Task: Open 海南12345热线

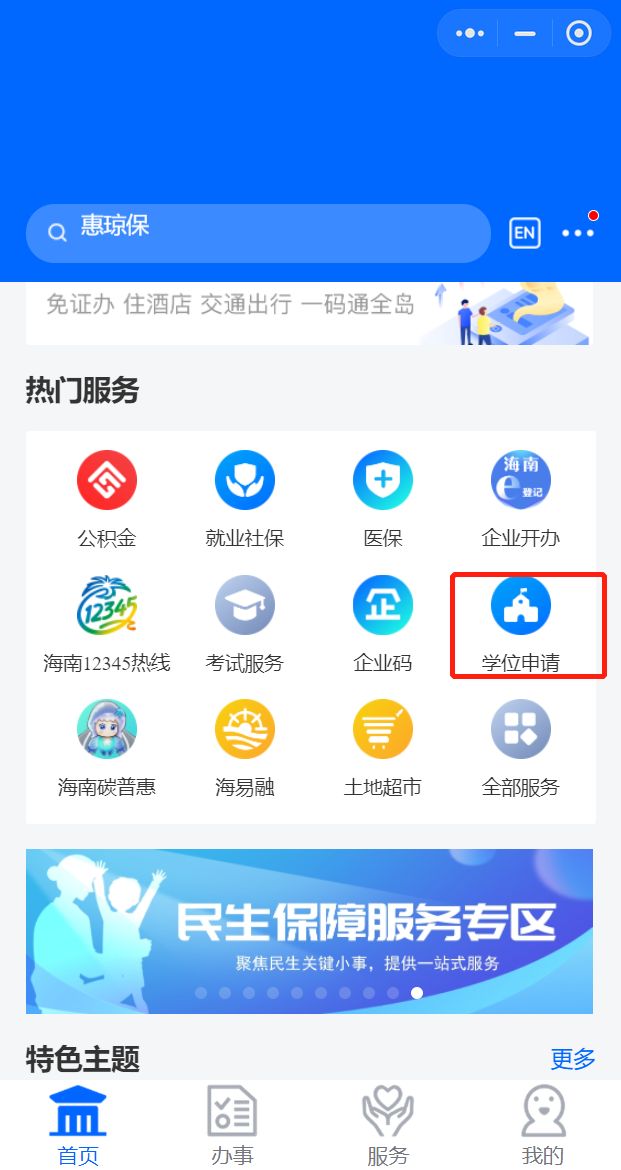Action: (106, 622)
